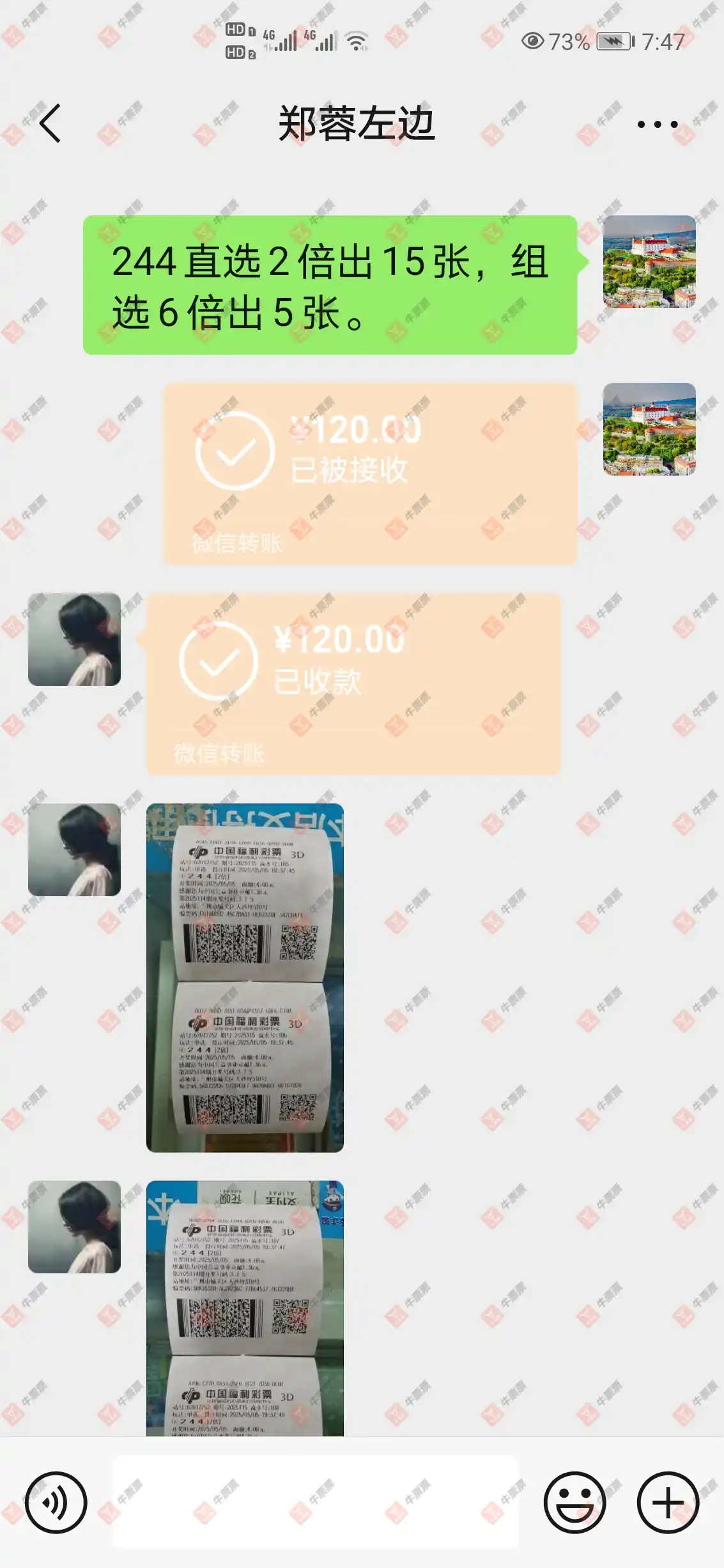
Task: Open the ¥120.00 已收款 transfer card
Action: click(353, 683)
